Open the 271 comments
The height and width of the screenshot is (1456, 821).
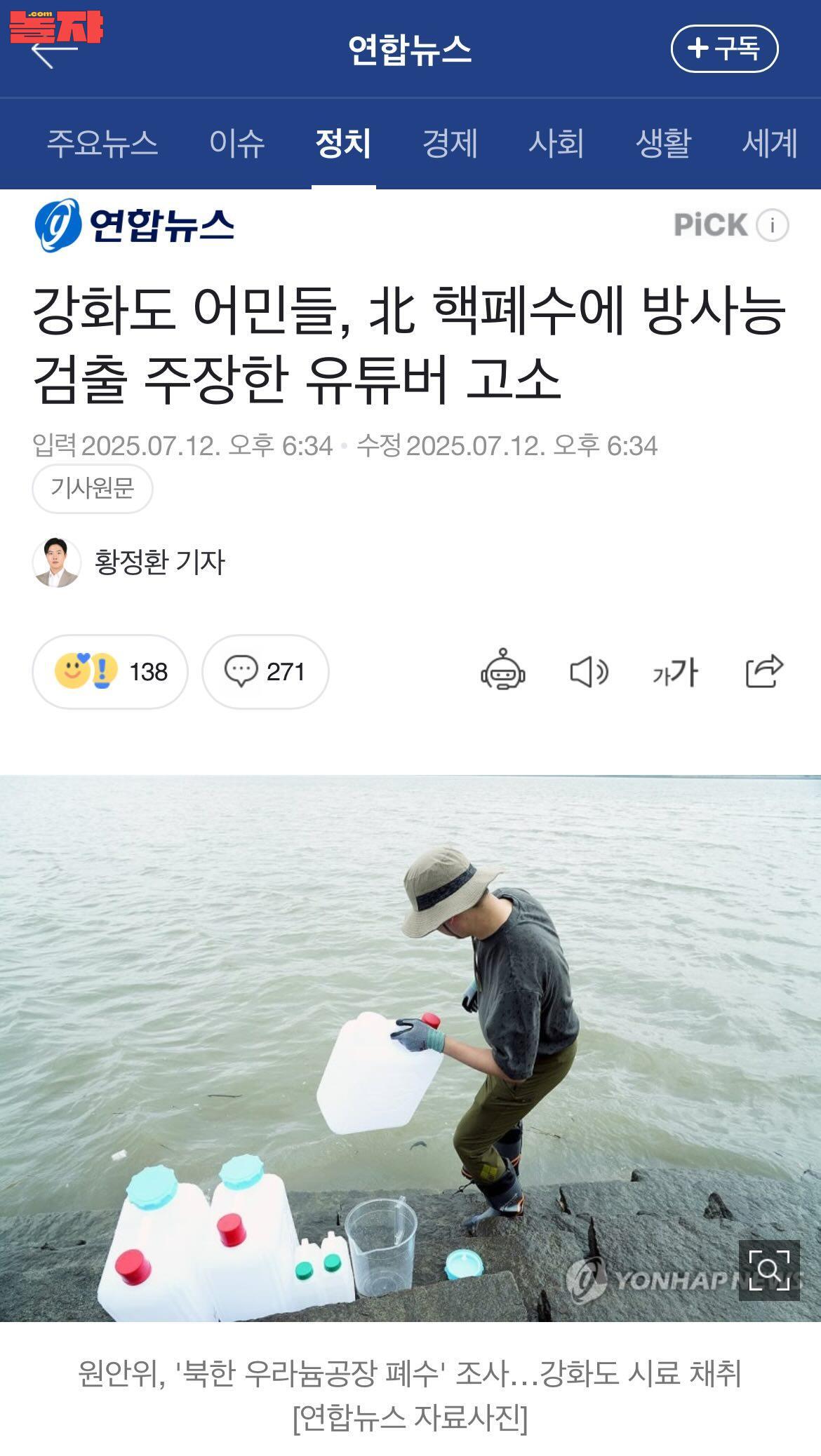click(x=265, y=672)
